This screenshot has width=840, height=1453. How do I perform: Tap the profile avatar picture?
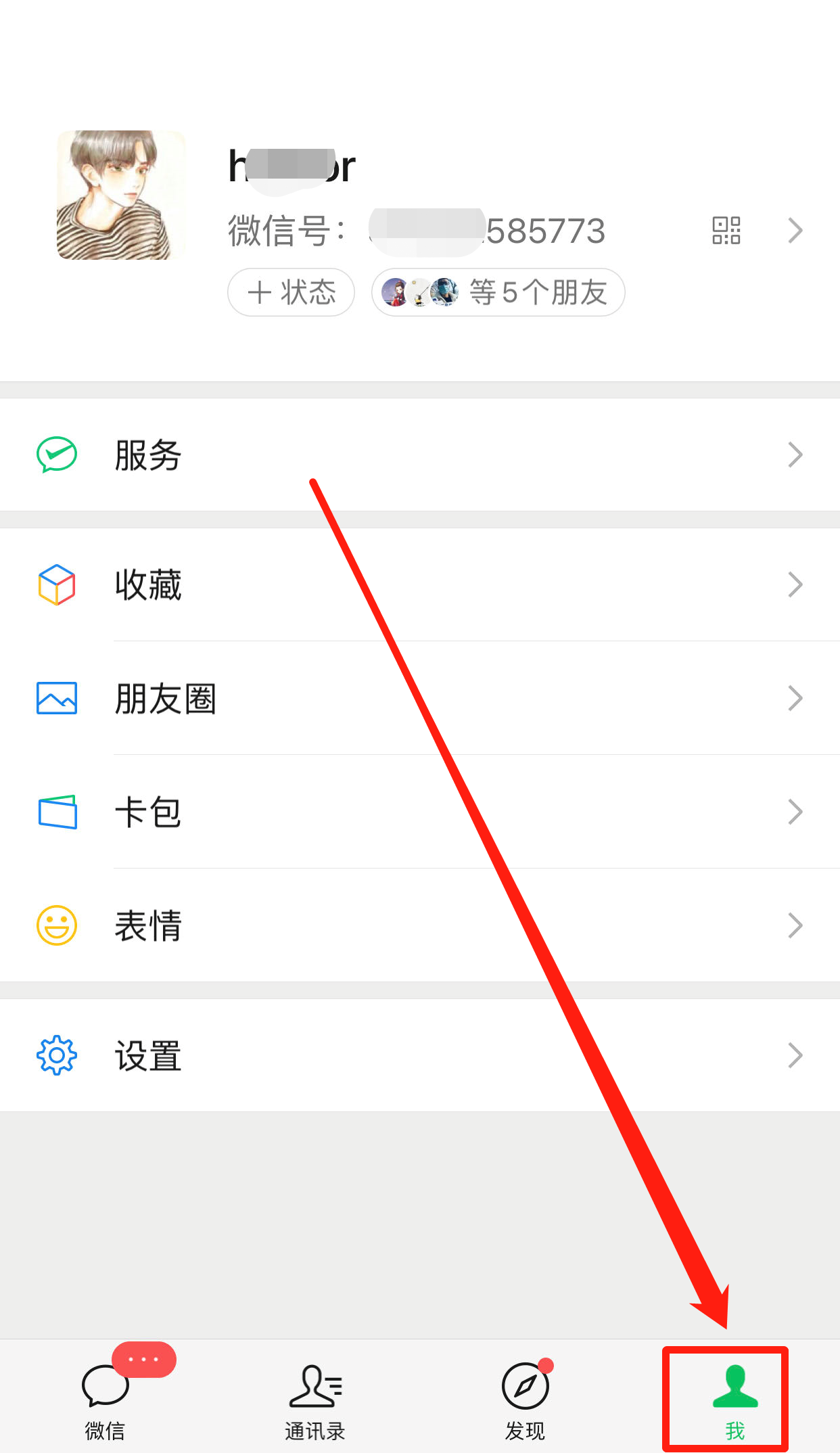point(121,195)
